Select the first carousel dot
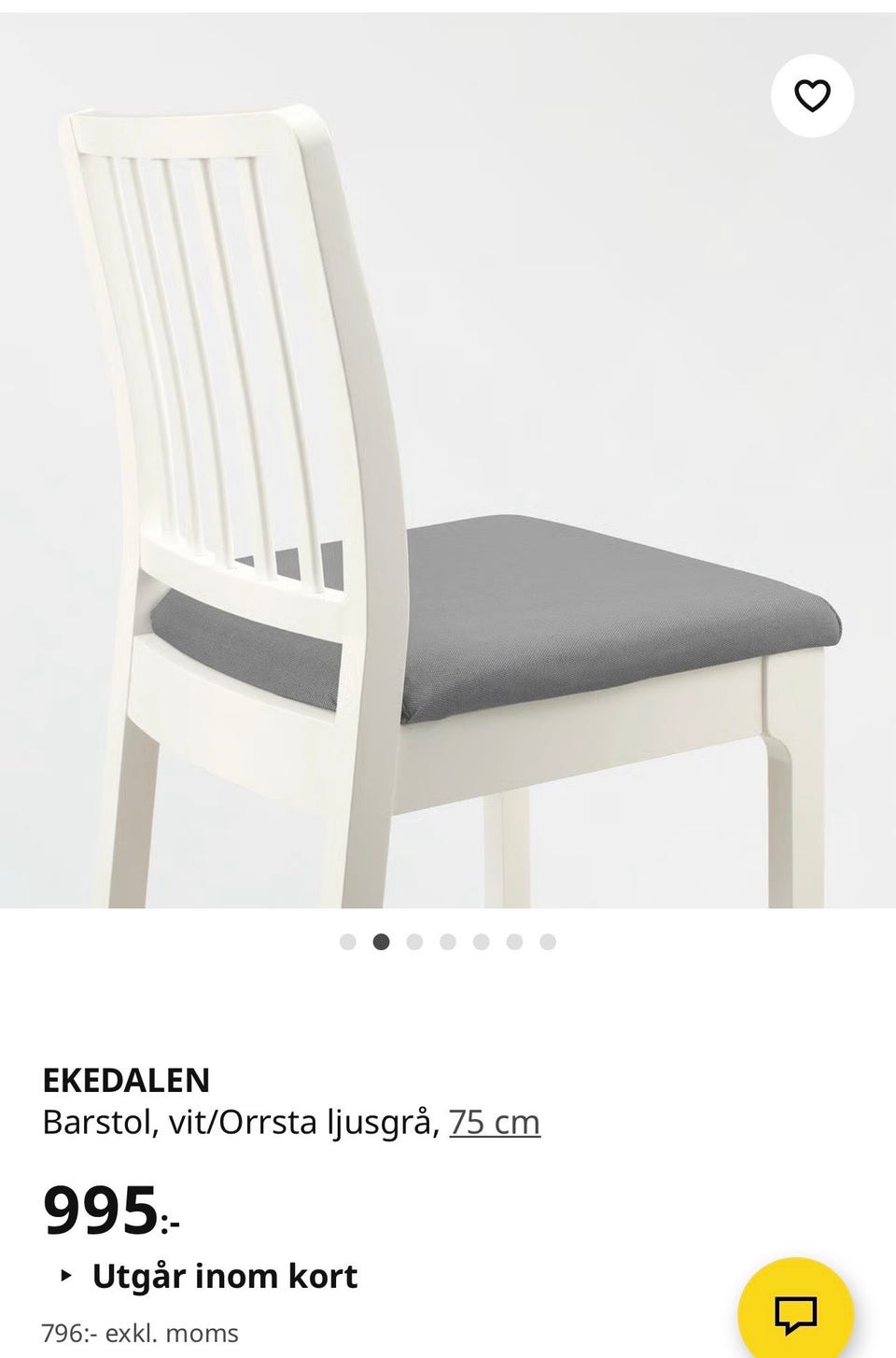This screenshot has height=1358, width=896. coord(346,942)
